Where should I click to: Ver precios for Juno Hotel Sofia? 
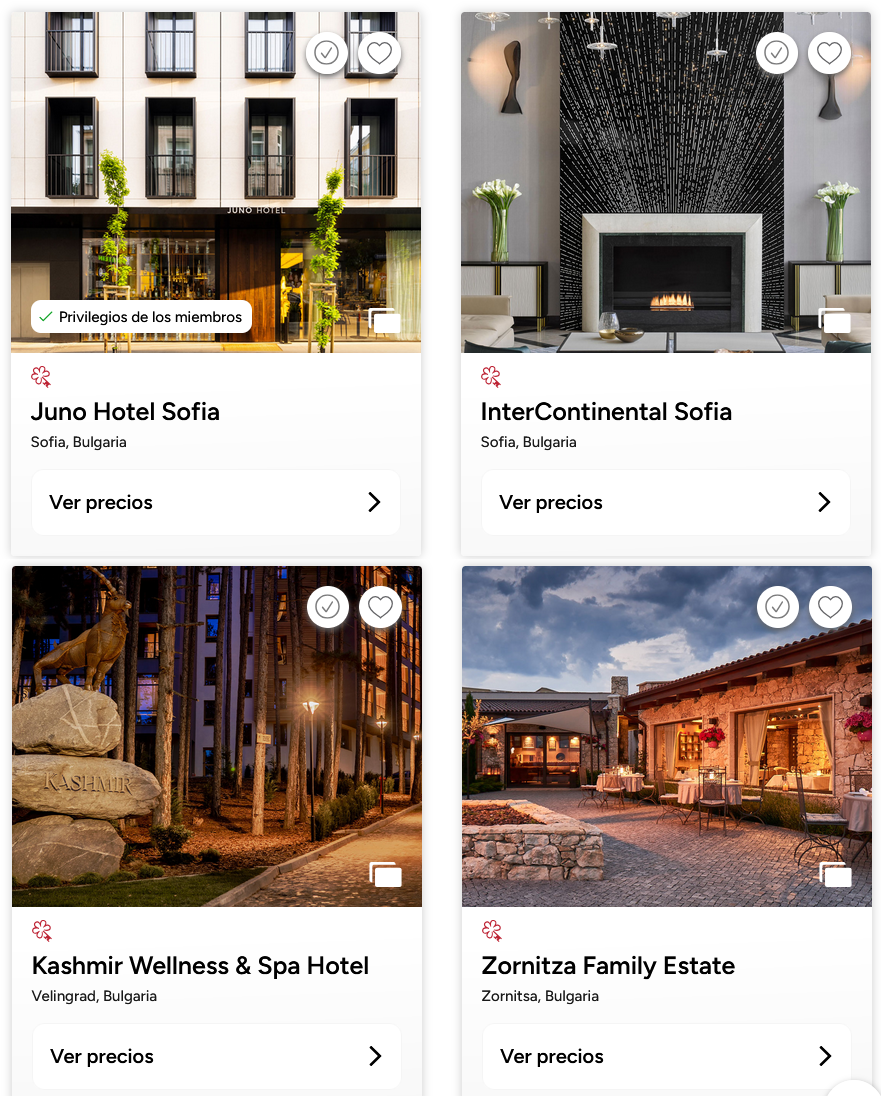(216, 502)
